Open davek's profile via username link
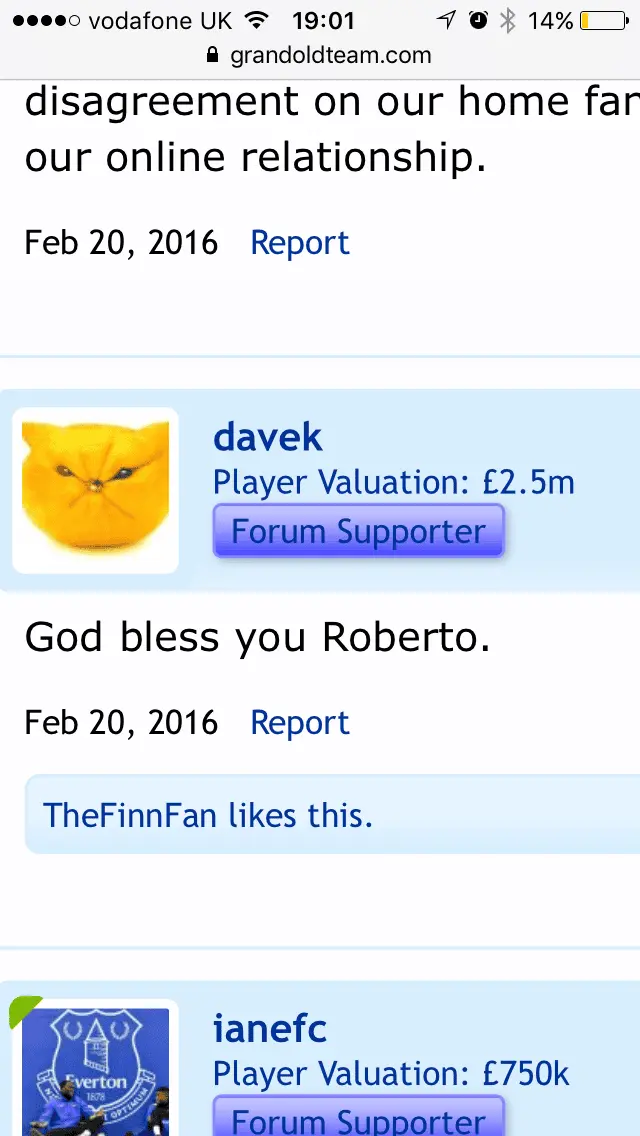 click(267, 437)
